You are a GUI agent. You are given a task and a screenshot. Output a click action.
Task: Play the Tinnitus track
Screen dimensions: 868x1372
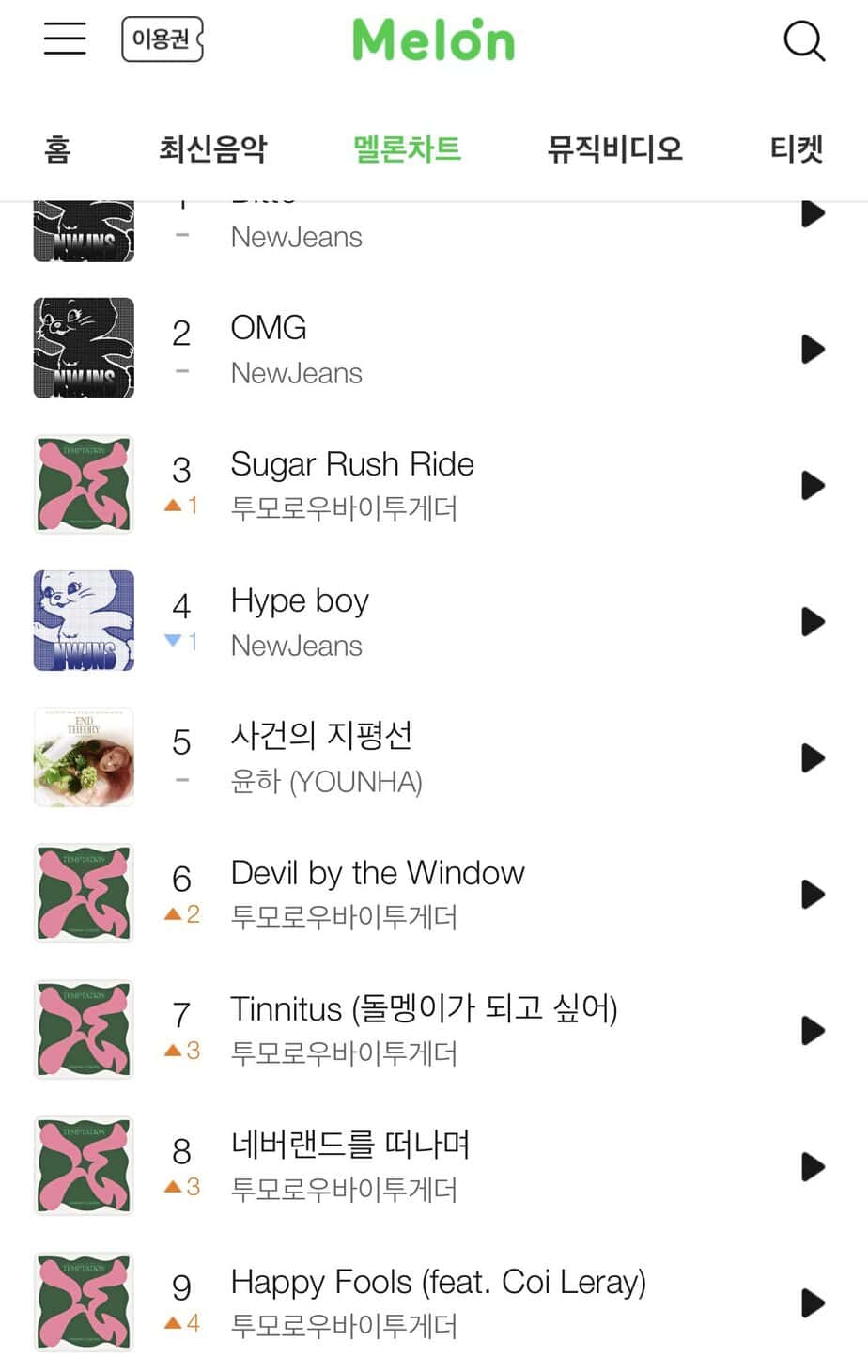coord(813,1031)
